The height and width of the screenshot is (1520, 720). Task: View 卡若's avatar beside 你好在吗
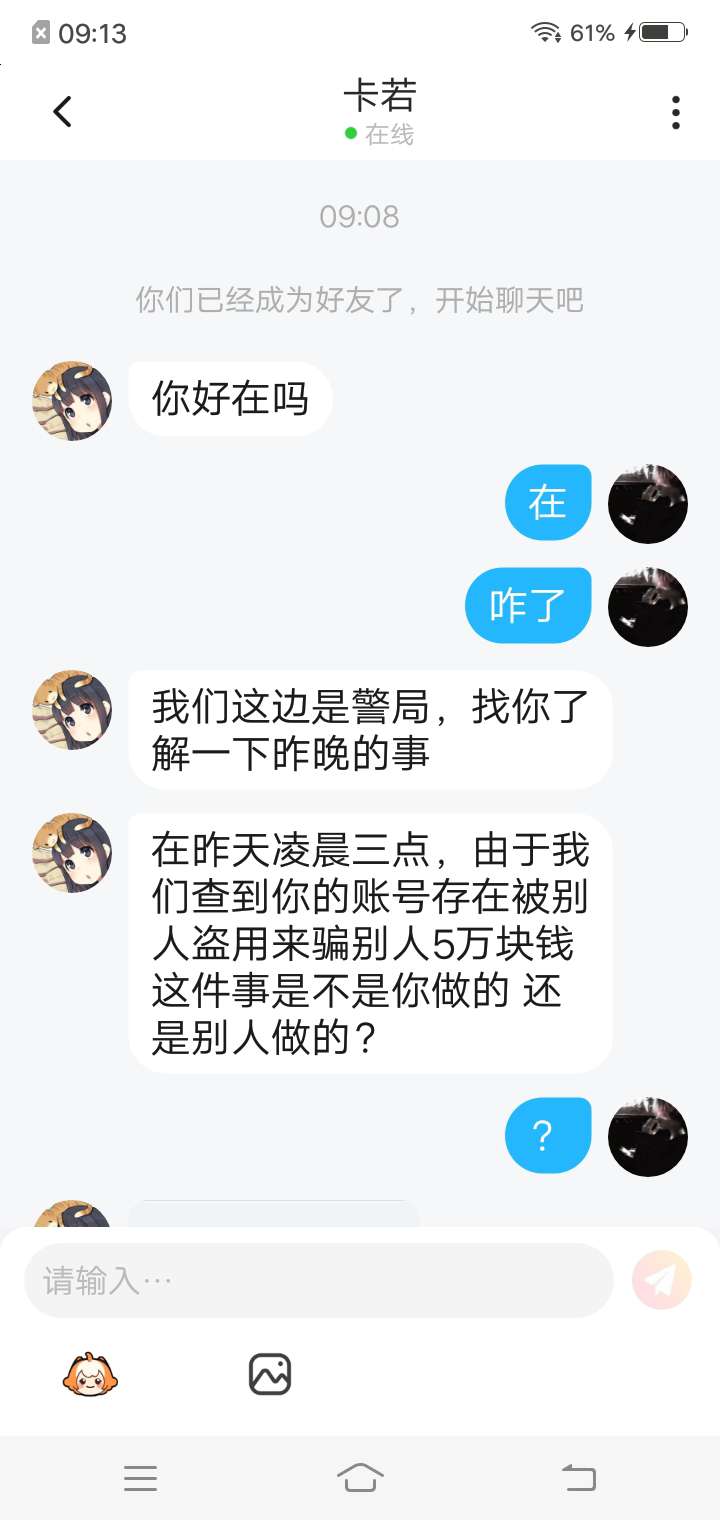[72, 400]
